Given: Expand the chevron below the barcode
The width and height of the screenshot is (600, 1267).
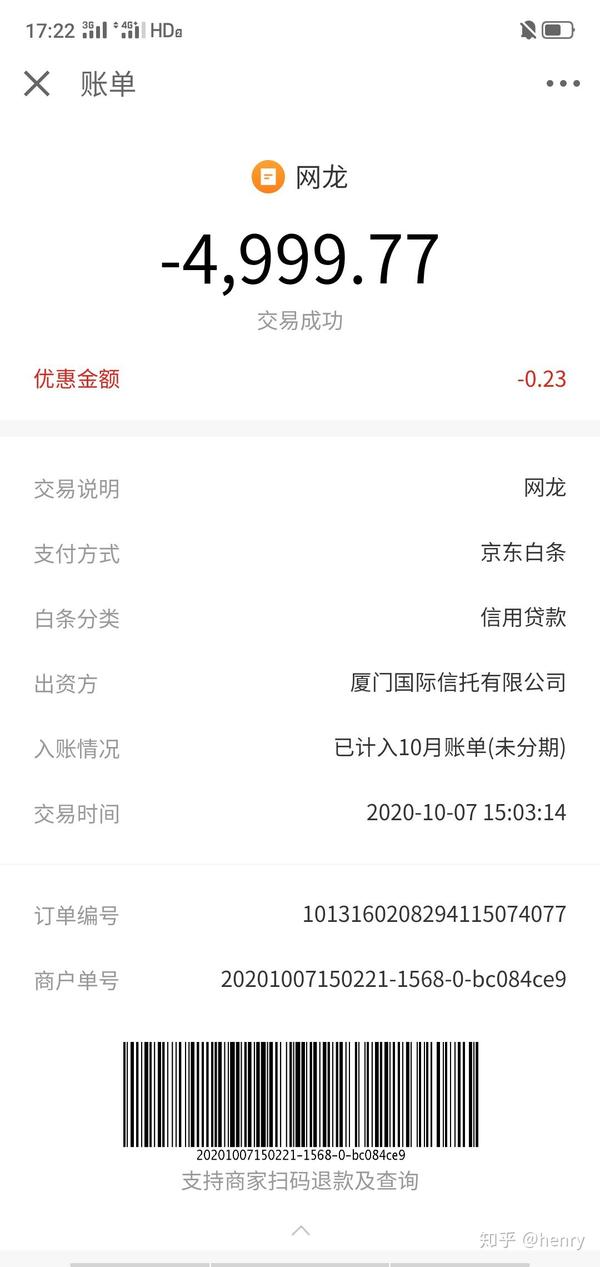Looking at the screenshot, I should [300, 1230].
